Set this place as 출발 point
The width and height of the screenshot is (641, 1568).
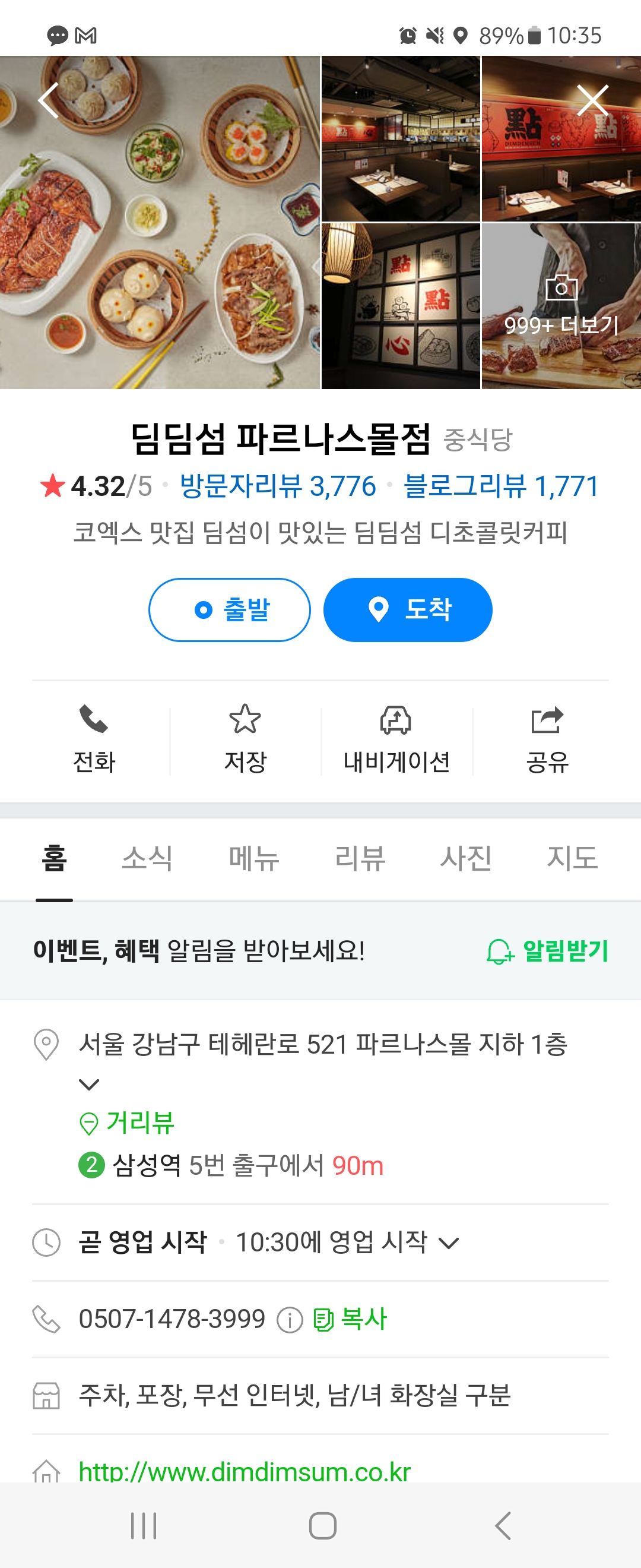[x=229, y=609]
